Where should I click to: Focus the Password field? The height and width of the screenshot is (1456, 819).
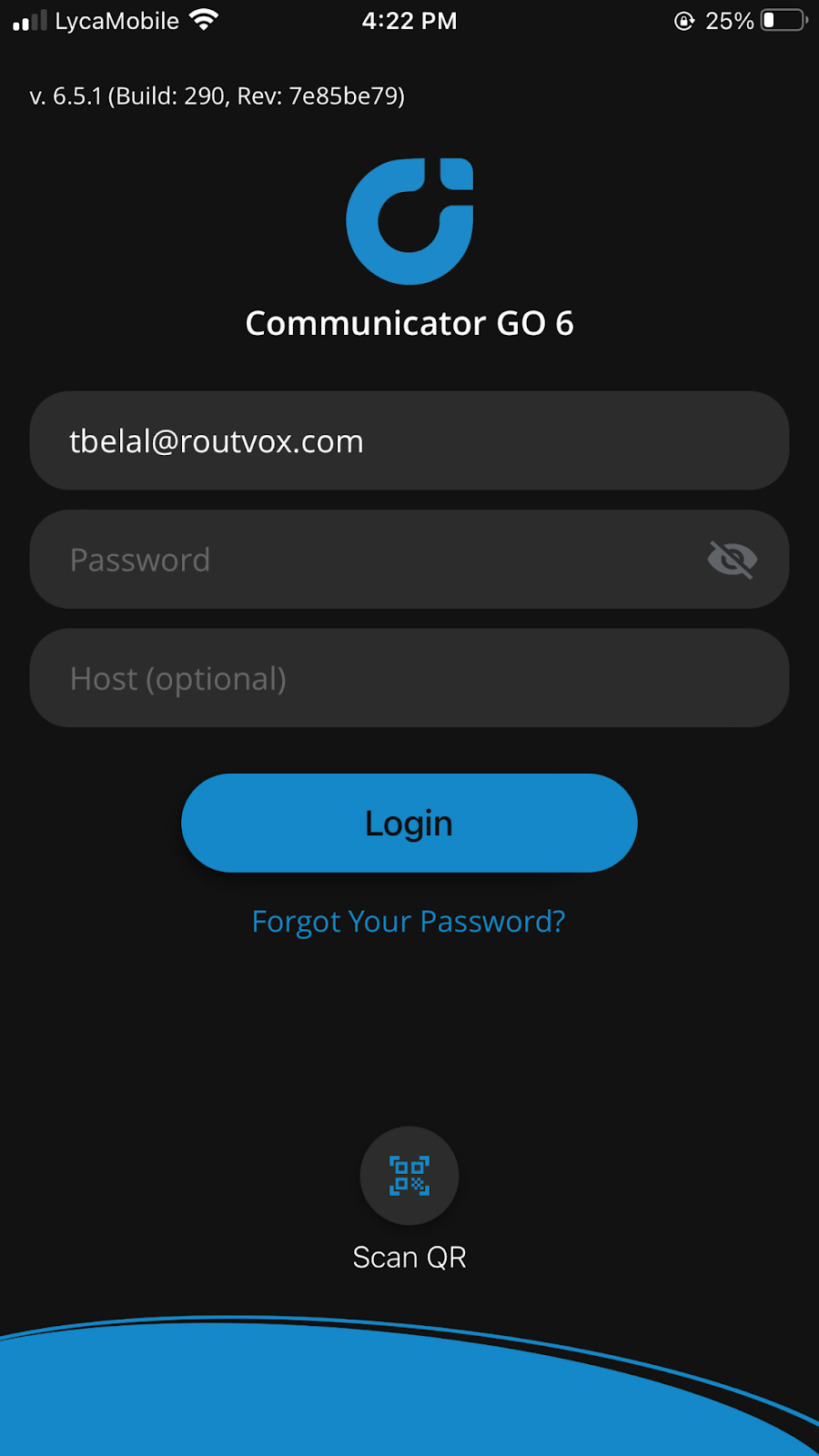click(x=409, y=560)
